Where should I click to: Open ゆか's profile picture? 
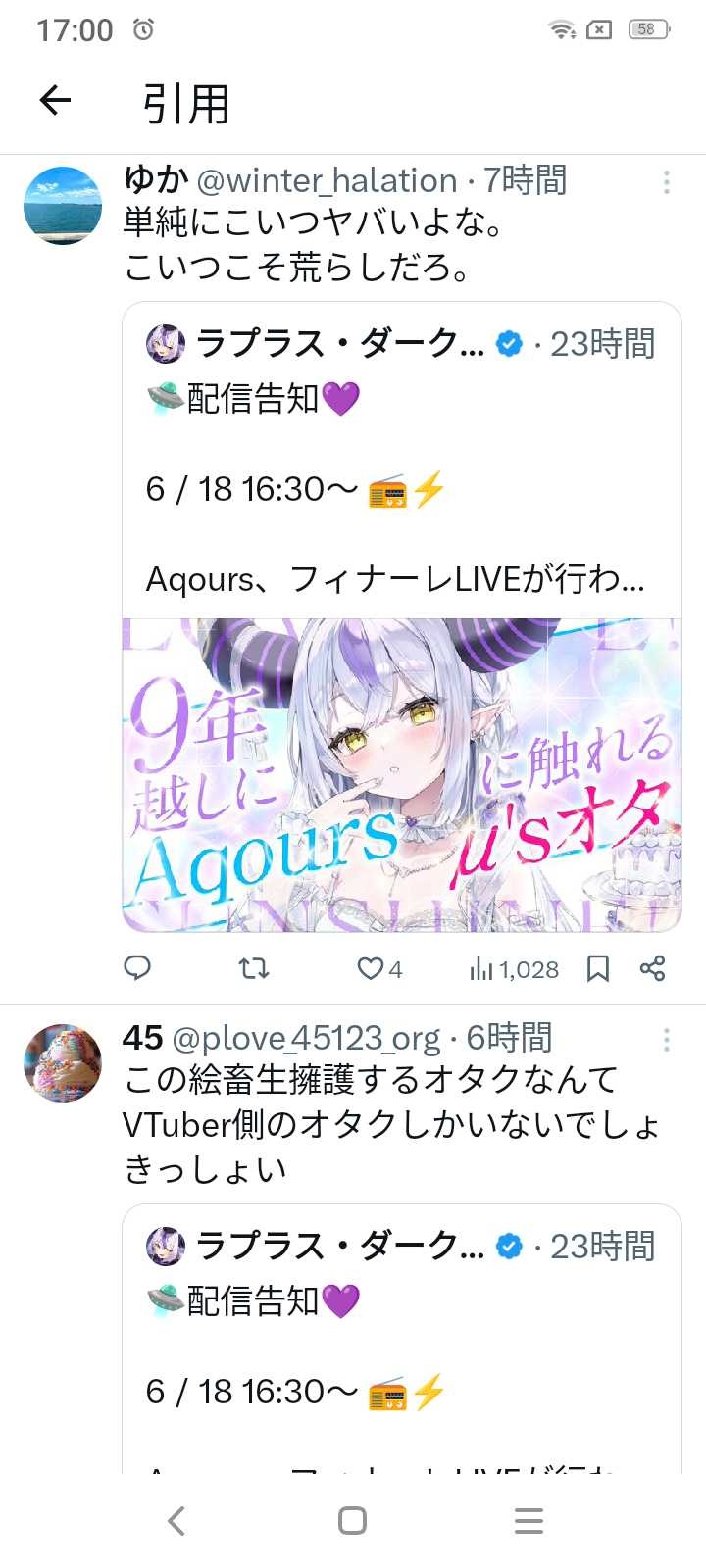click(x=63, y=206)
